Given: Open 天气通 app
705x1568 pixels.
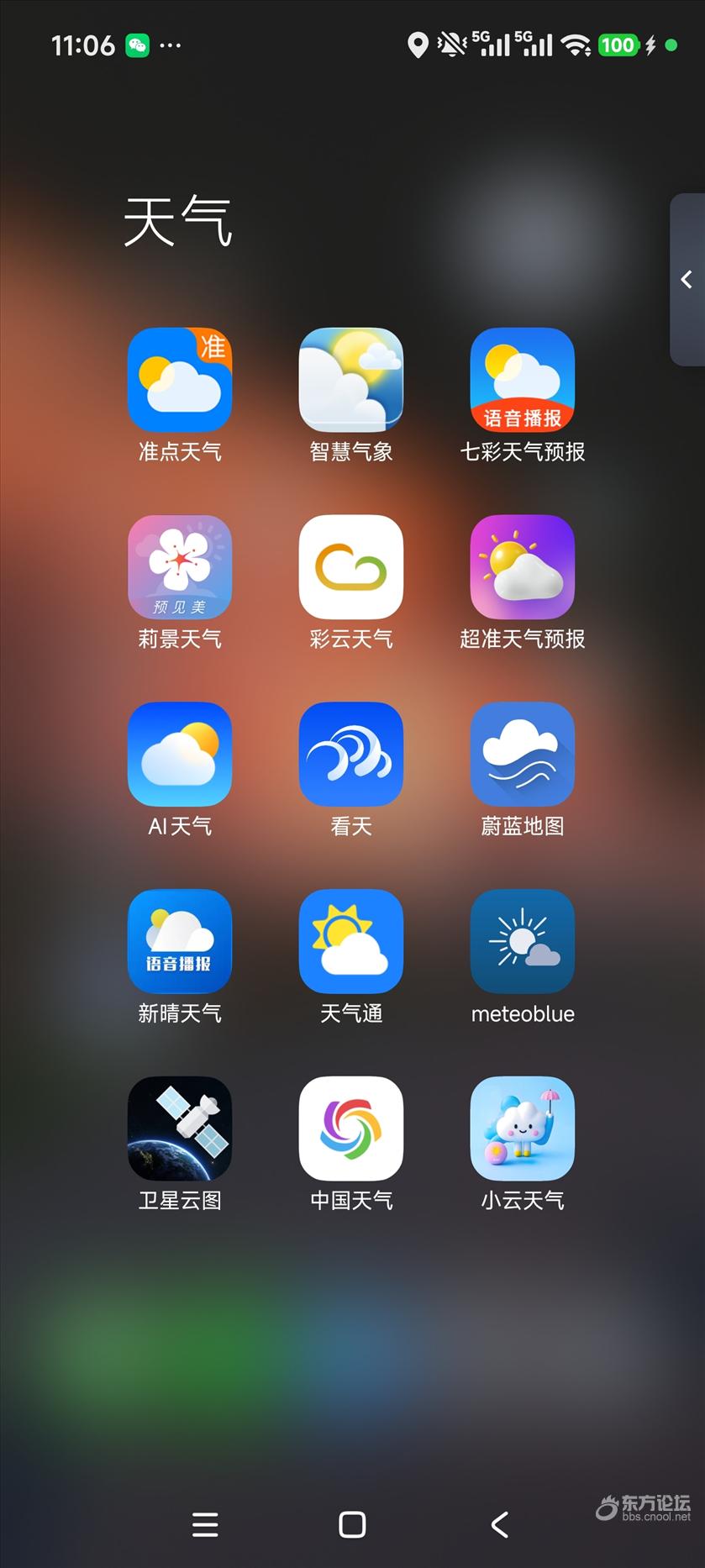Looking at the screenshot, I should (x=350, y=941).
